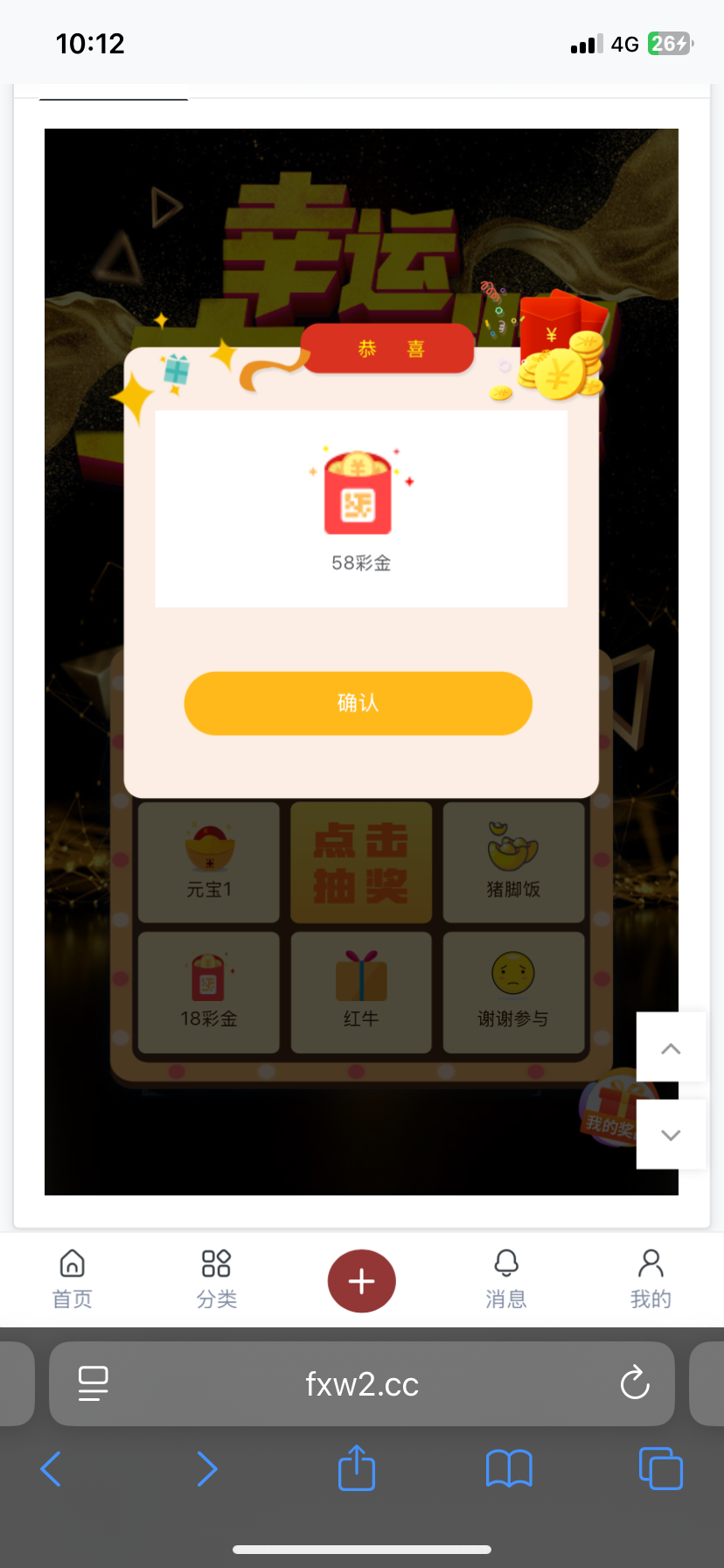This screenshot has height=1568, width=724.
Task: Open browser bookmarks
Action: pos(508,1468)
